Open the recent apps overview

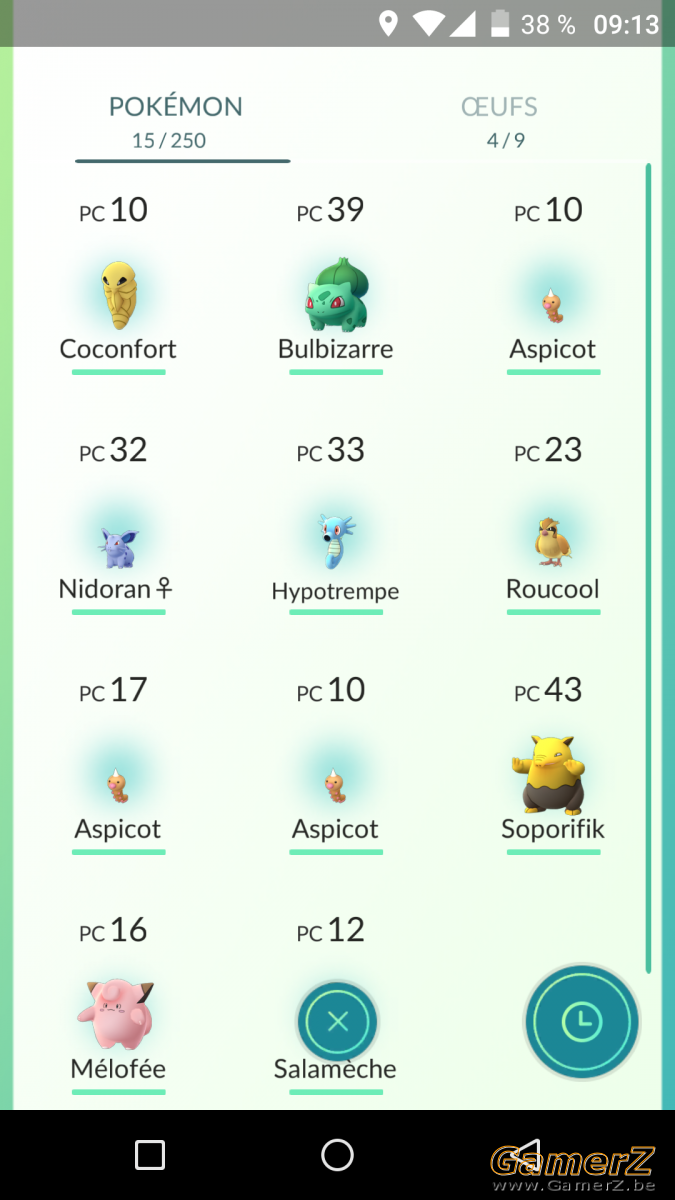[x=150, y=1155]
